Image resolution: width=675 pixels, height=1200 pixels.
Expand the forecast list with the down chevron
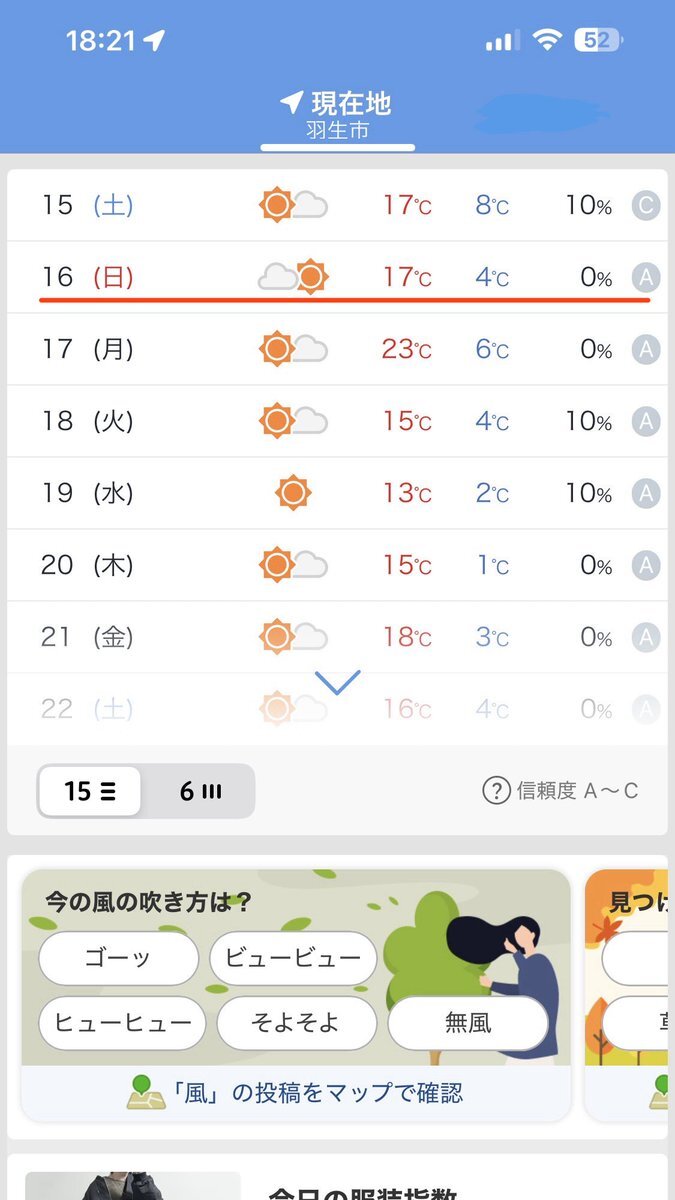(337, 683)
